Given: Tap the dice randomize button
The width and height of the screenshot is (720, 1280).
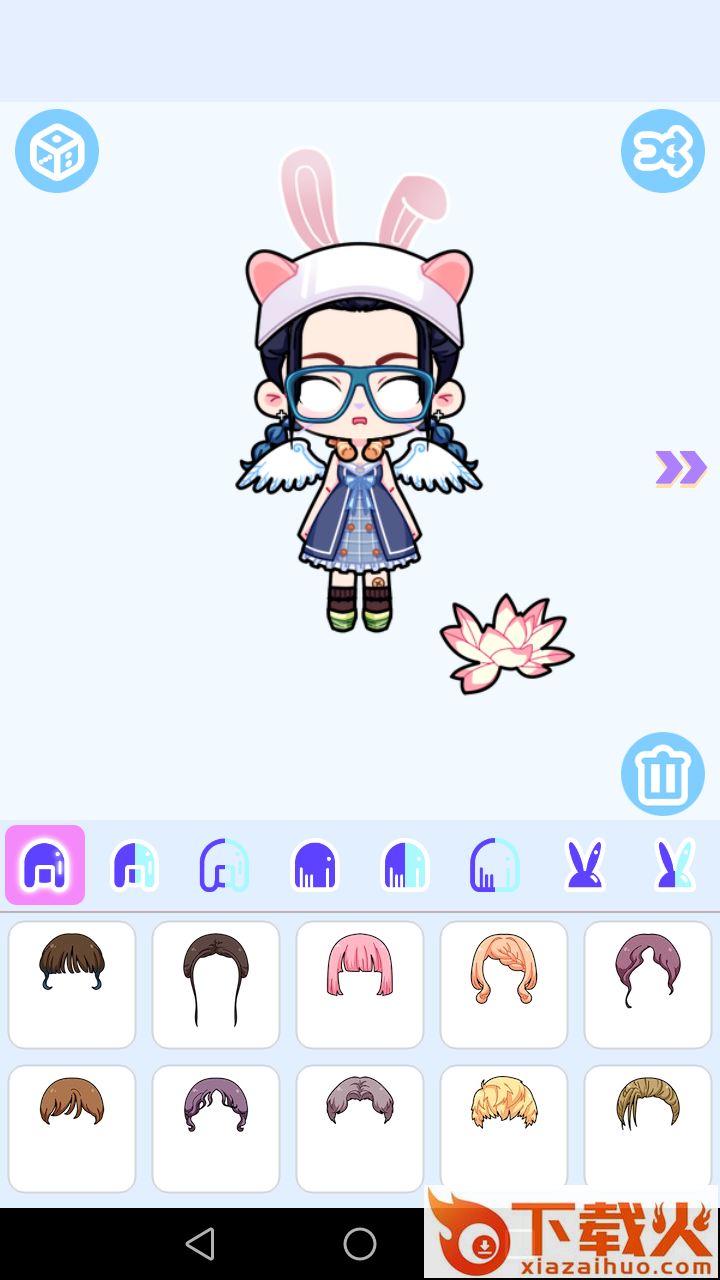Looking at the screenshot, I should coord(57,151).
